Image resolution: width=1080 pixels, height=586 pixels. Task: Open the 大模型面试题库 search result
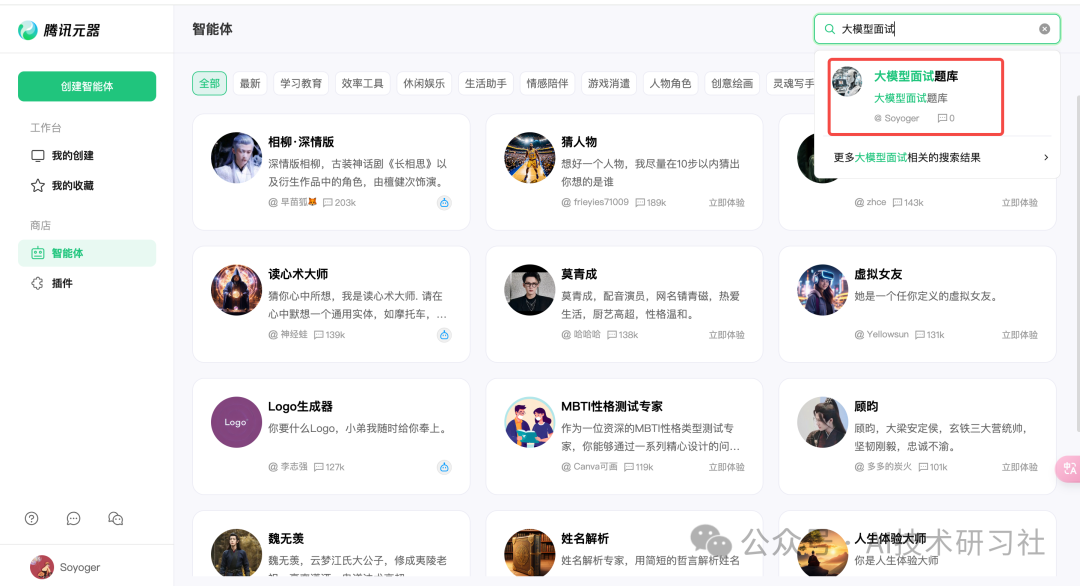point(916,76)
